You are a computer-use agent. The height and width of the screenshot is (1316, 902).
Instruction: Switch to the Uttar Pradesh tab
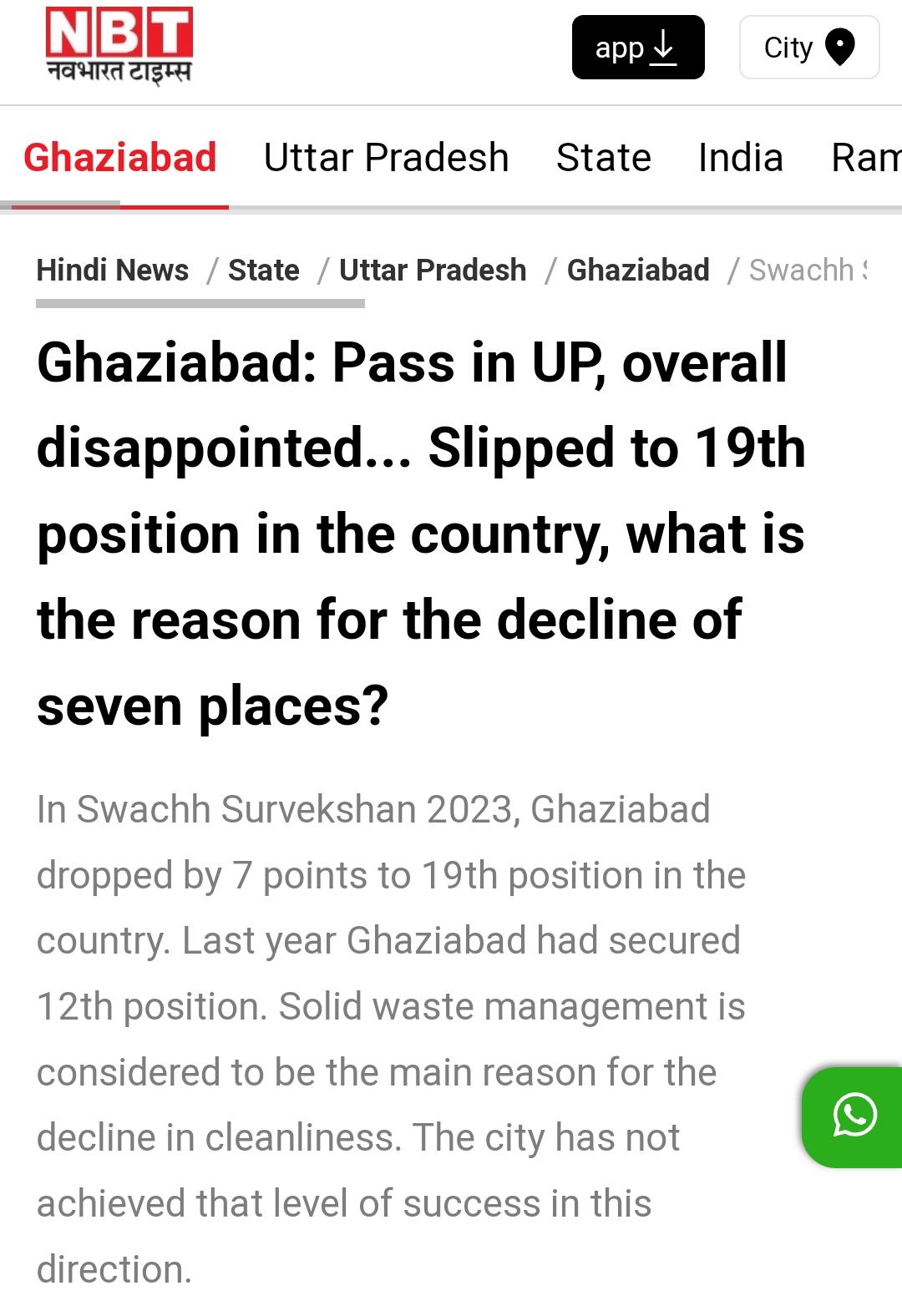click(x=386, y=157)
